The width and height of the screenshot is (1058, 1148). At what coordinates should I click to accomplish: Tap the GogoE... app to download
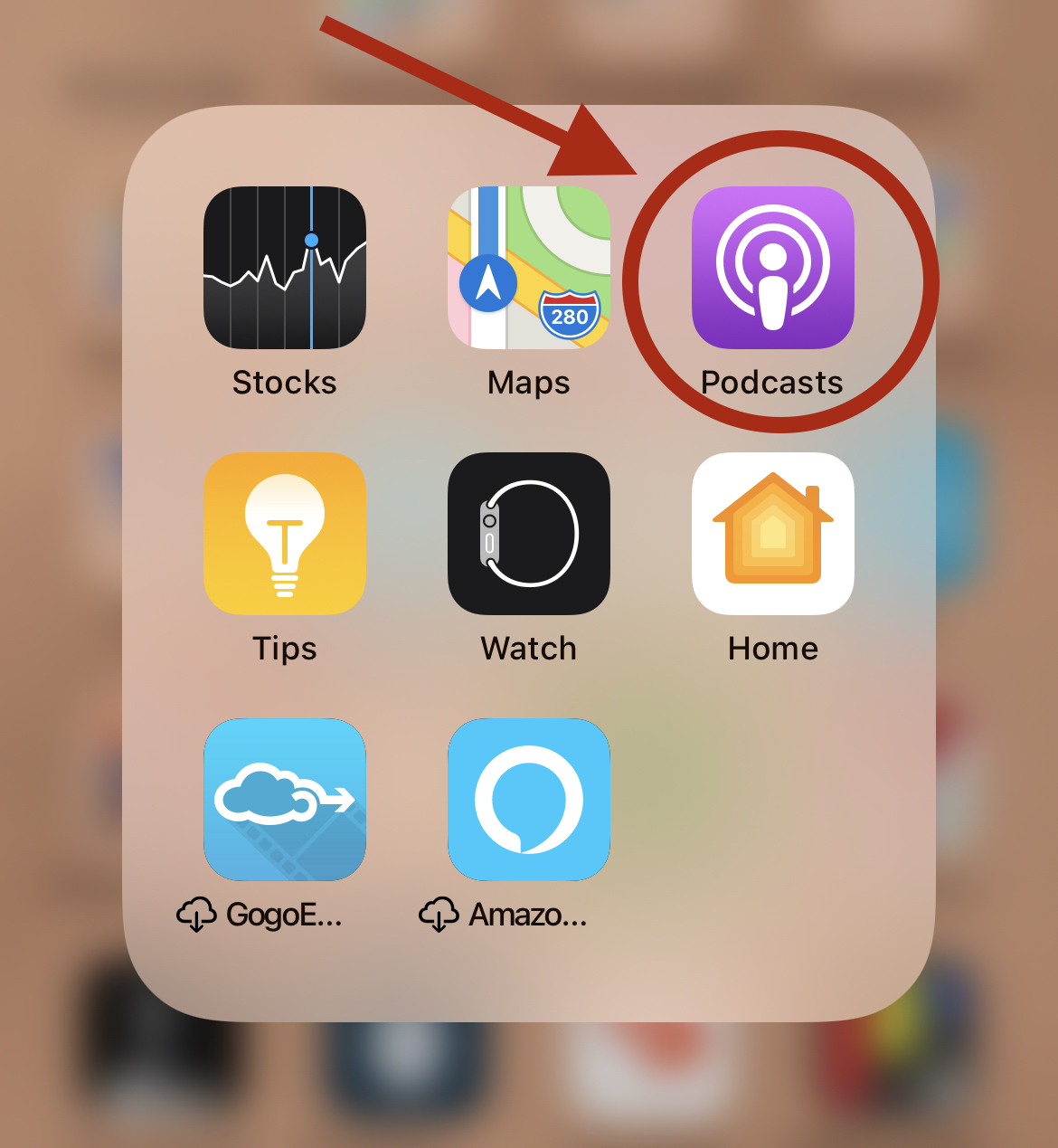(x=285, y=800)
